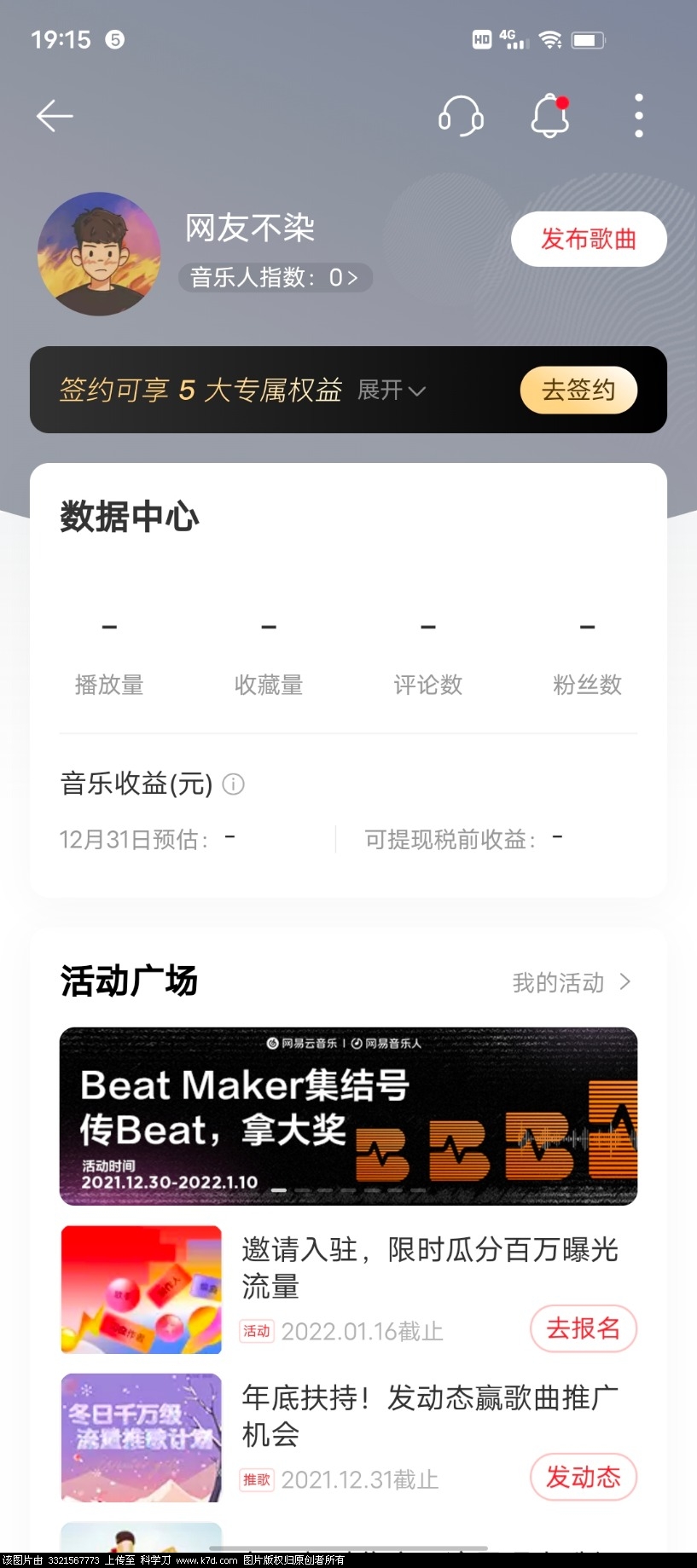Open the info icon beside 音乐收益(元)
Image resolution: width=697 pixels, height=1568 pixels.
(233, 784)
